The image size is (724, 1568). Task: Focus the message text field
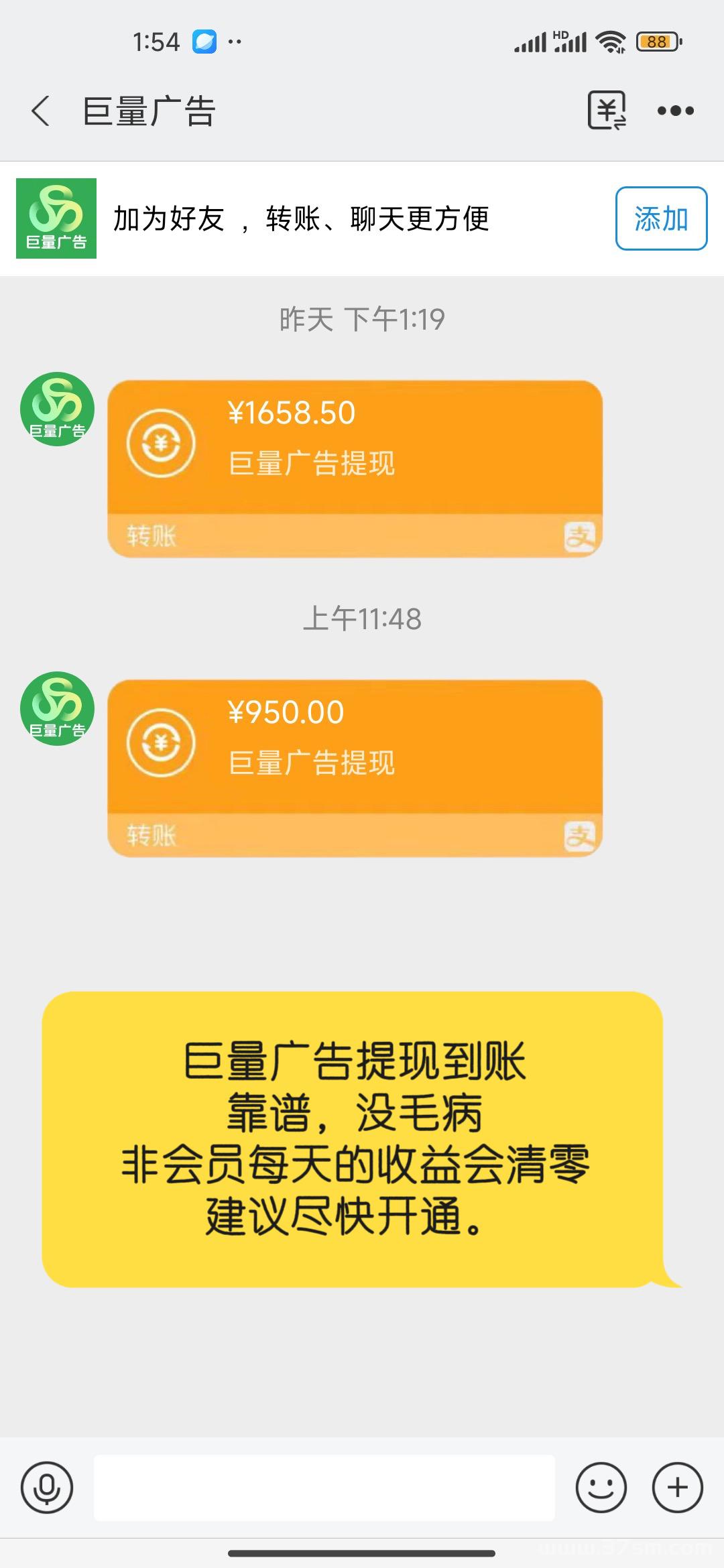324,1488
